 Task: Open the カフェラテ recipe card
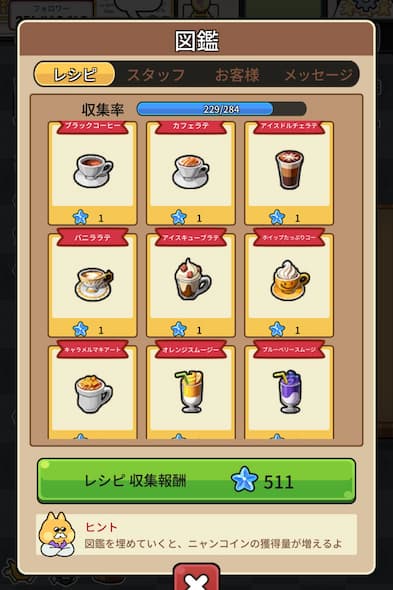191,173
